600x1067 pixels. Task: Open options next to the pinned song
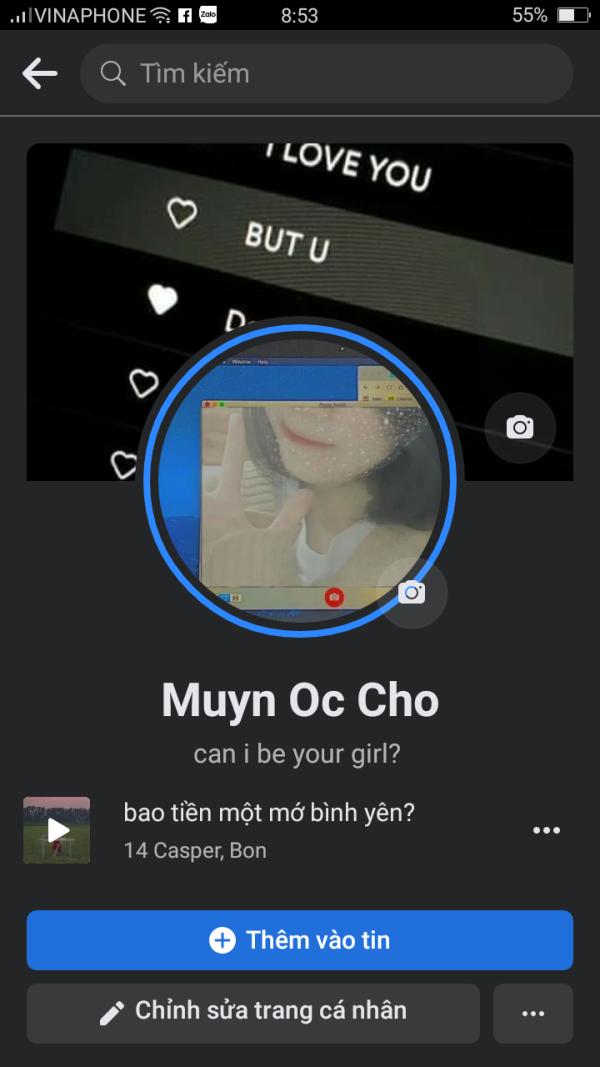[546, 830]
